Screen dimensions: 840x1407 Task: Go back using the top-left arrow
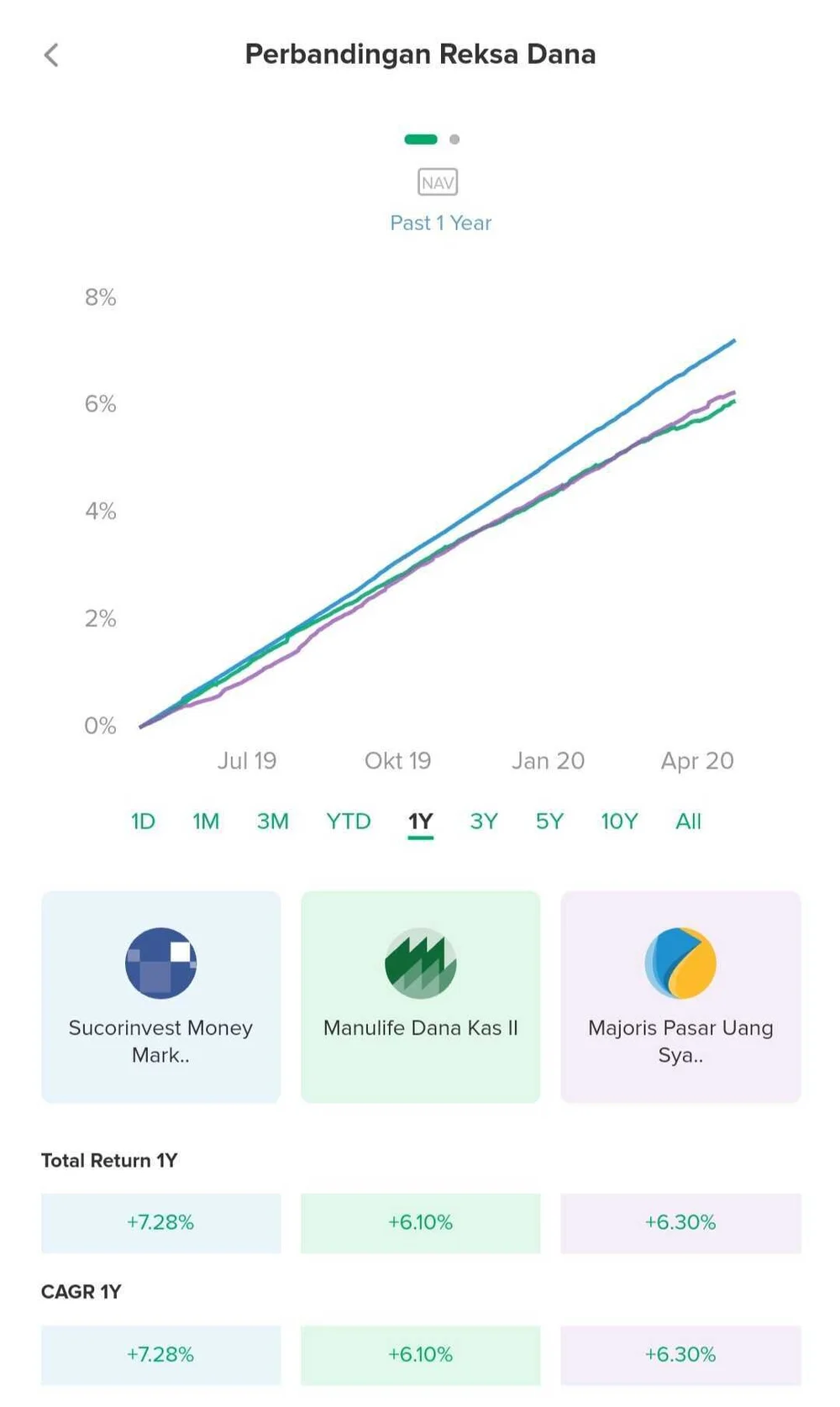coord(51,55)
